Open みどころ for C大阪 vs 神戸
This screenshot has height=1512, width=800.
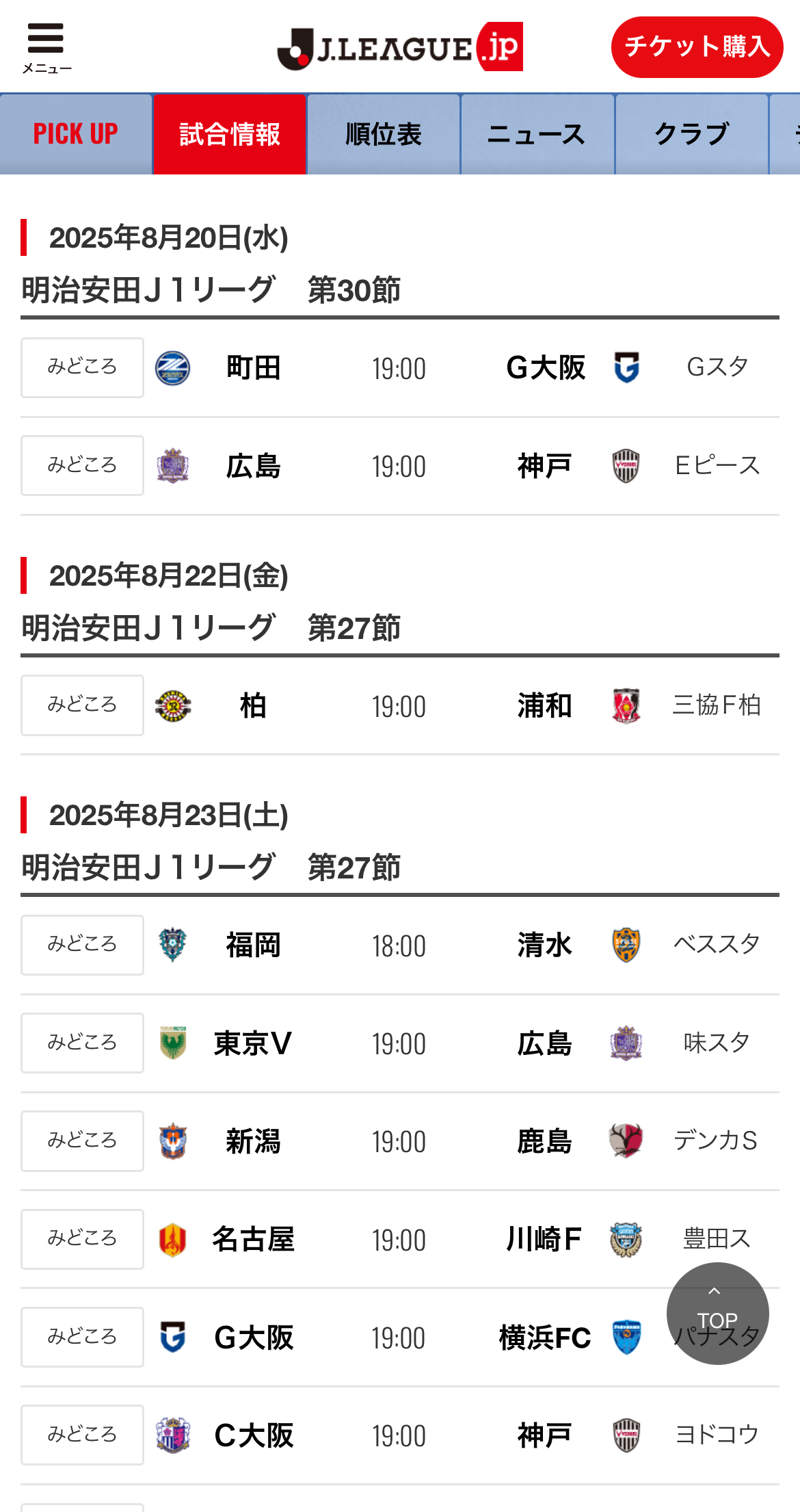(x=82, y=1435)
